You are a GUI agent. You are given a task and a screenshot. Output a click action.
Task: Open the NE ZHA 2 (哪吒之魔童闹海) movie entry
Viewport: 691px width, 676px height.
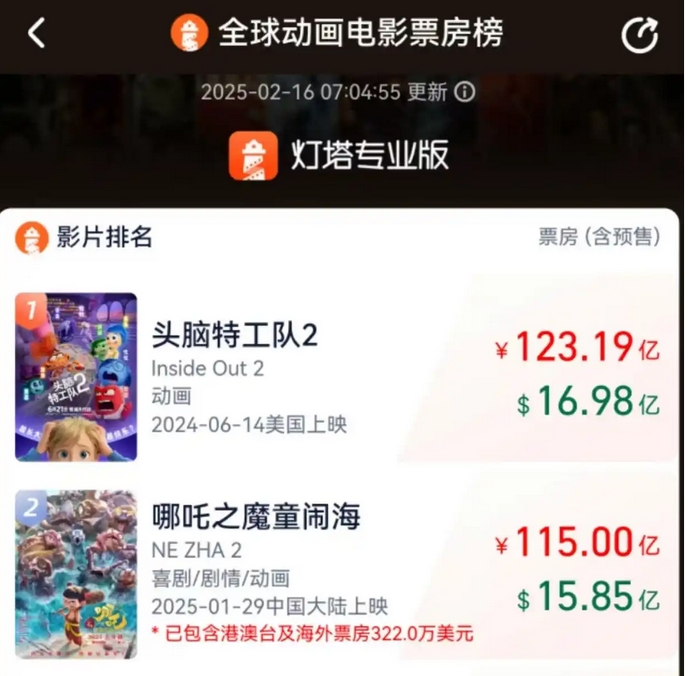pos(257,517)
